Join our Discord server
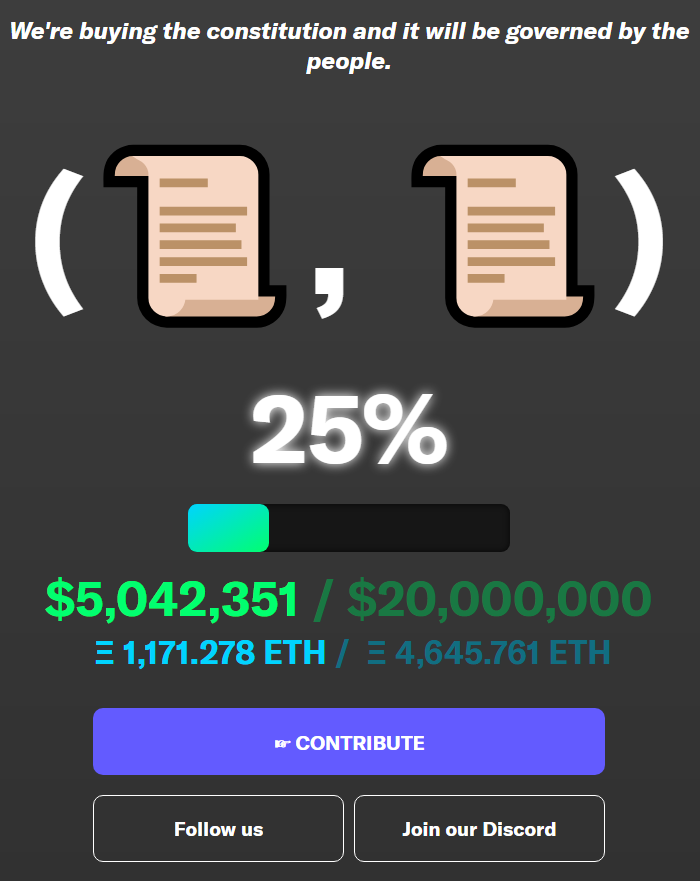 pos(479,828)
